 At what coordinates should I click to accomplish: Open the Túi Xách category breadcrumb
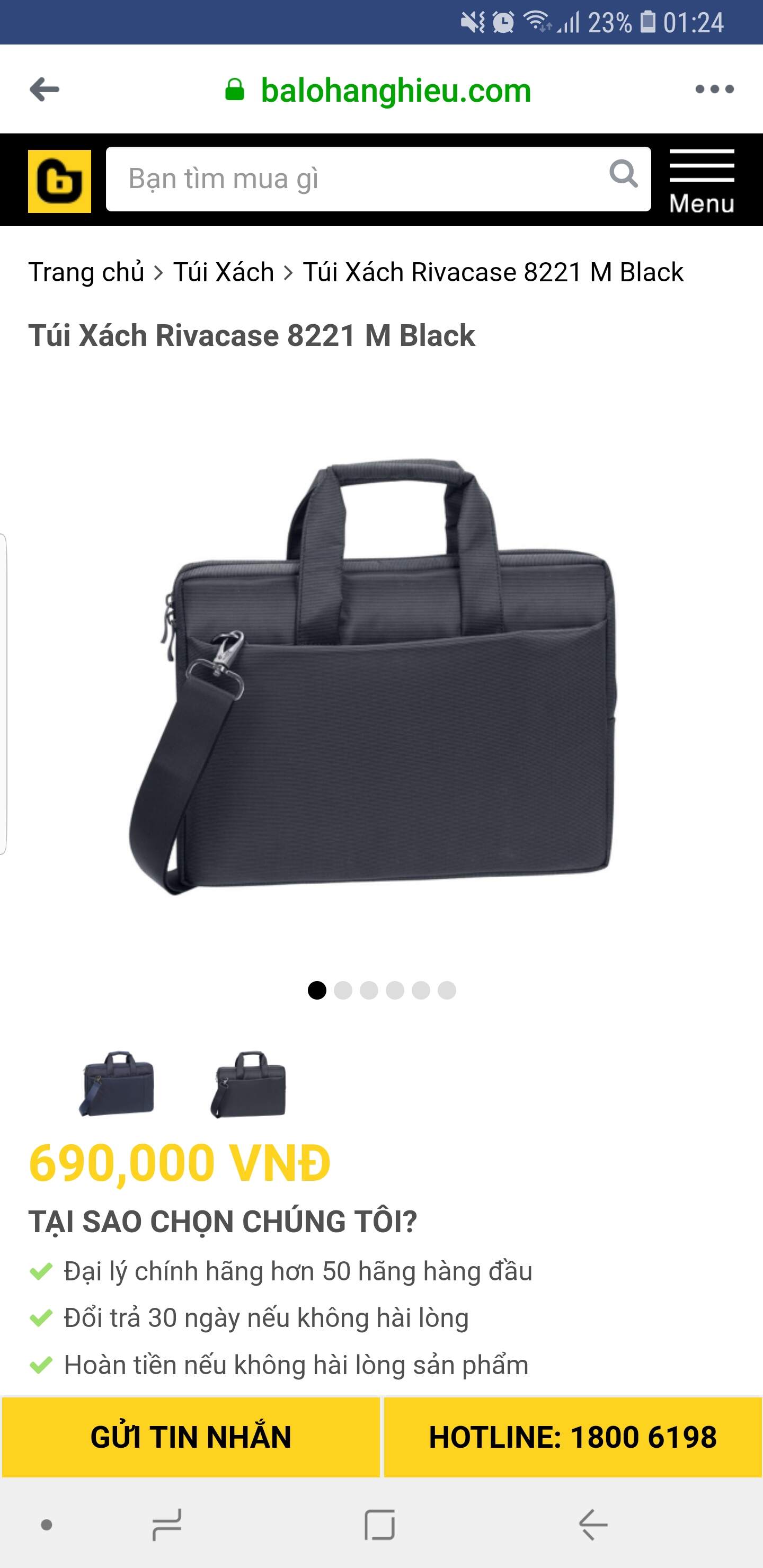[224, 272]
